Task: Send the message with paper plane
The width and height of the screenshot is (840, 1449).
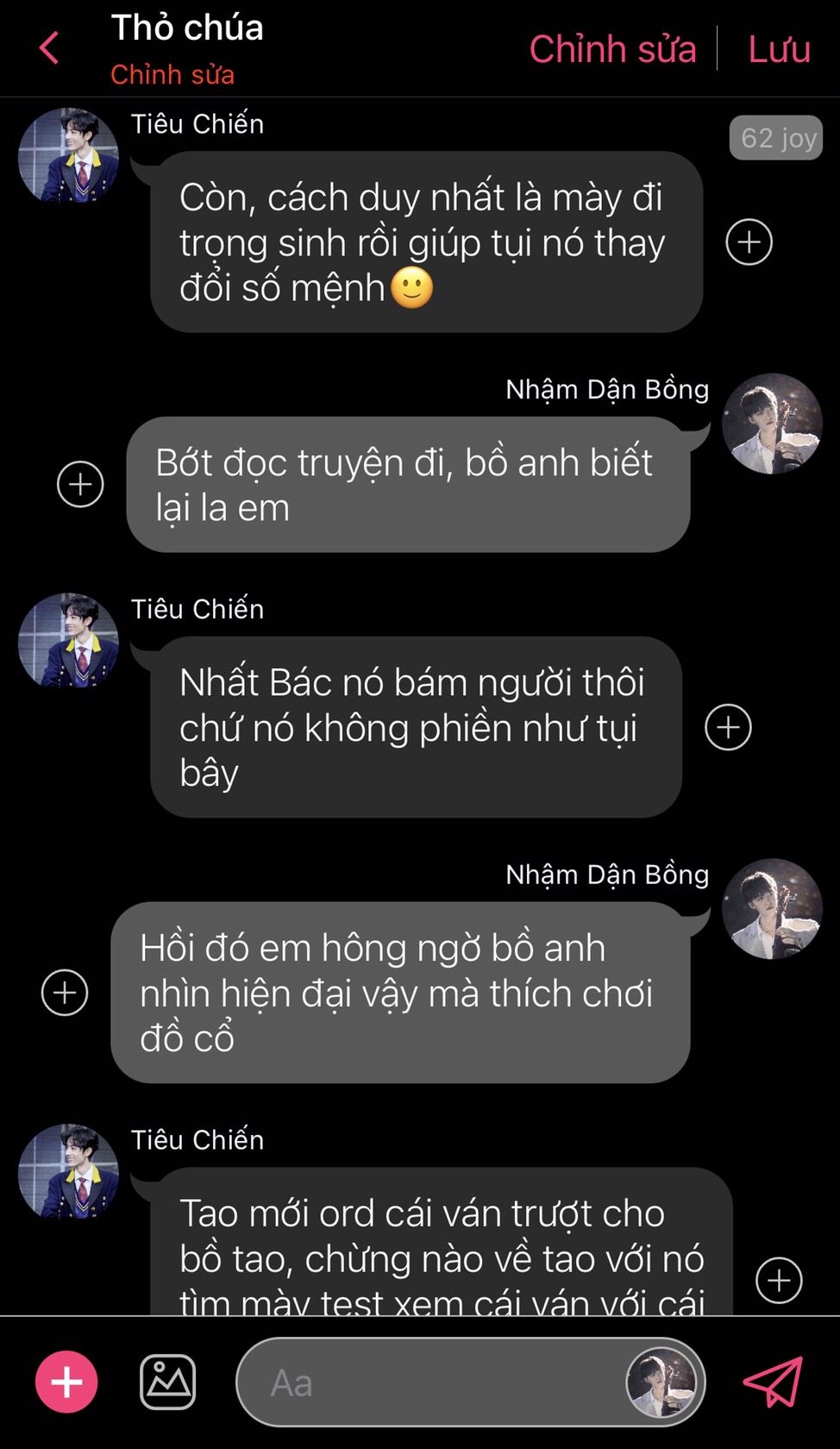Action: [x=773, y=1382]
